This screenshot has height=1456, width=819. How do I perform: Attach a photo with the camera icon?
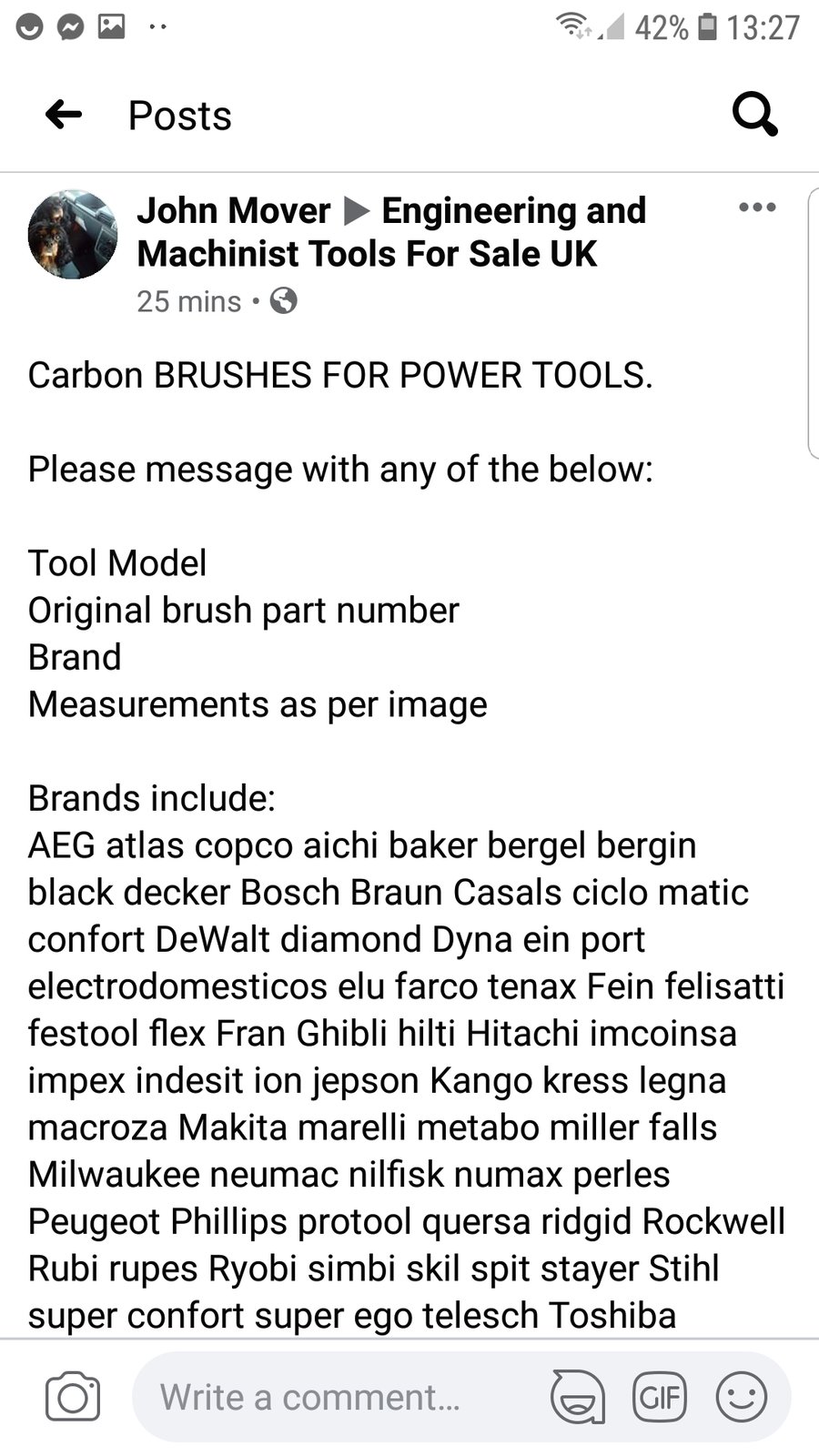coord(73,1397)
